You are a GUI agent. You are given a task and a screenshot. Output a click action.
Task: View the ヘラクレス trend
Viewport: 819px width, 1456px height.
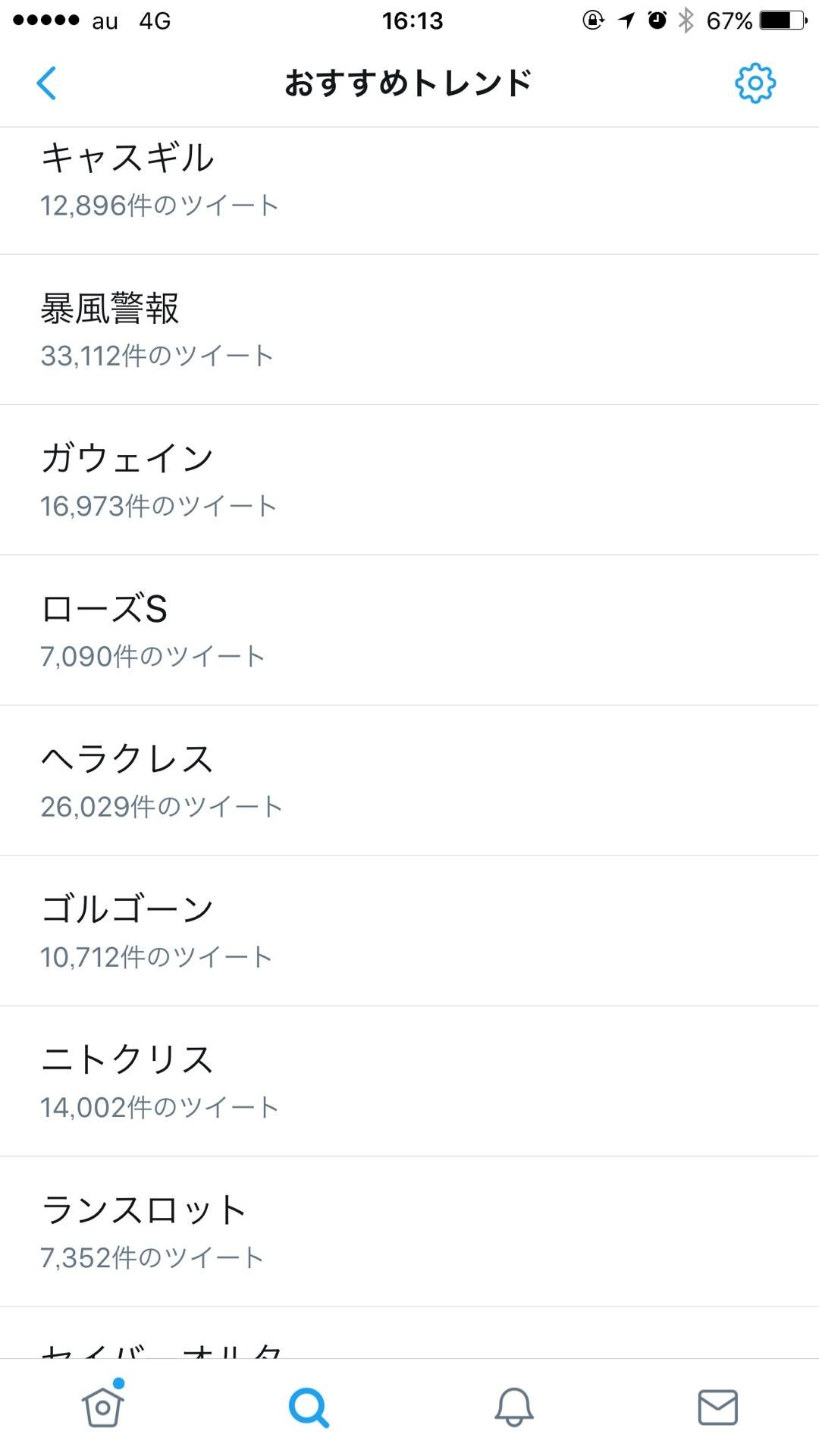click(409, 780)
